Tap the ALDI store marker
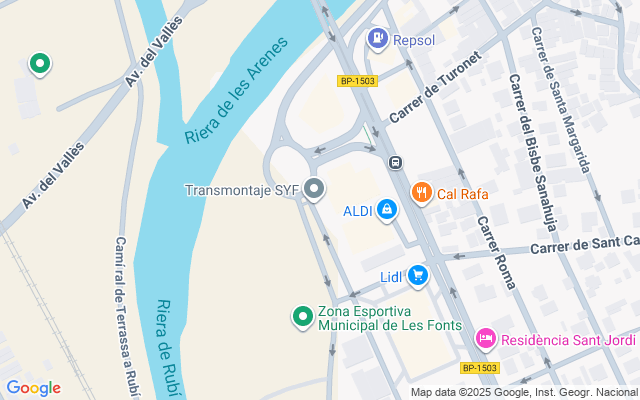 tap(387, 210)
